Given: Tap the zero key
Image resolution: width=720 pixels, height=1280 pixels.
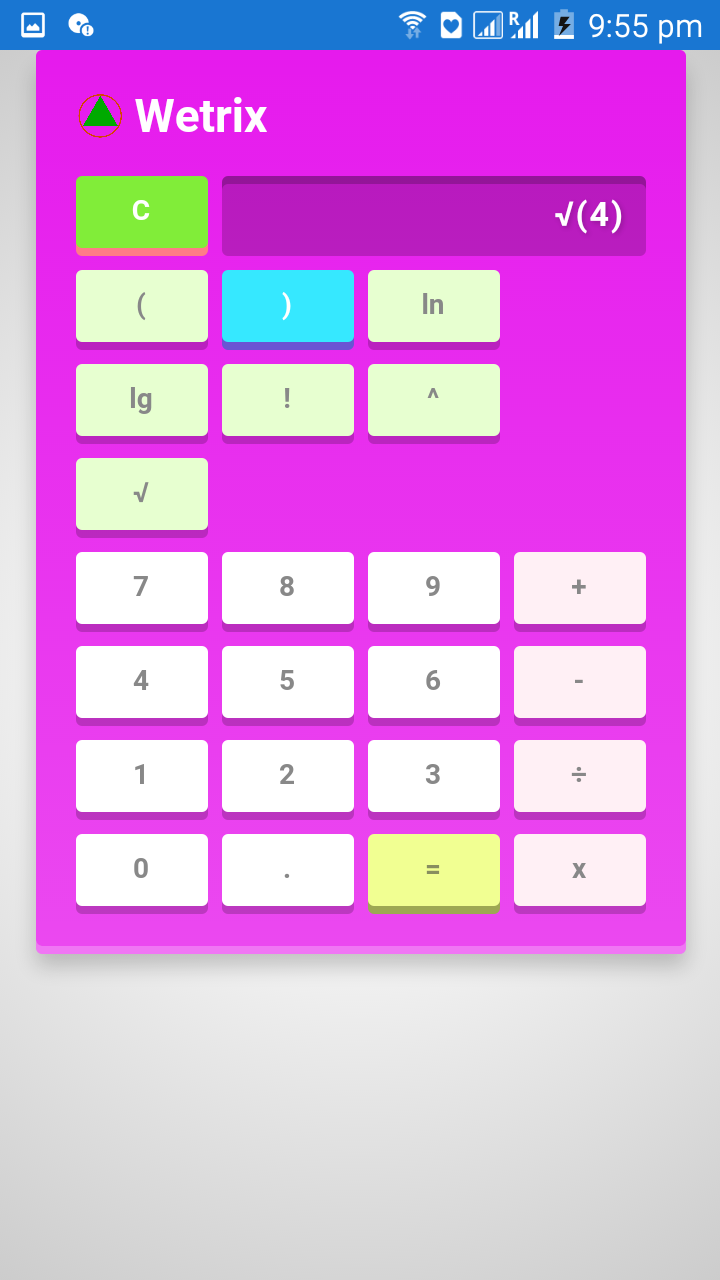Looking at the screenshot, I should pos(141,869).
